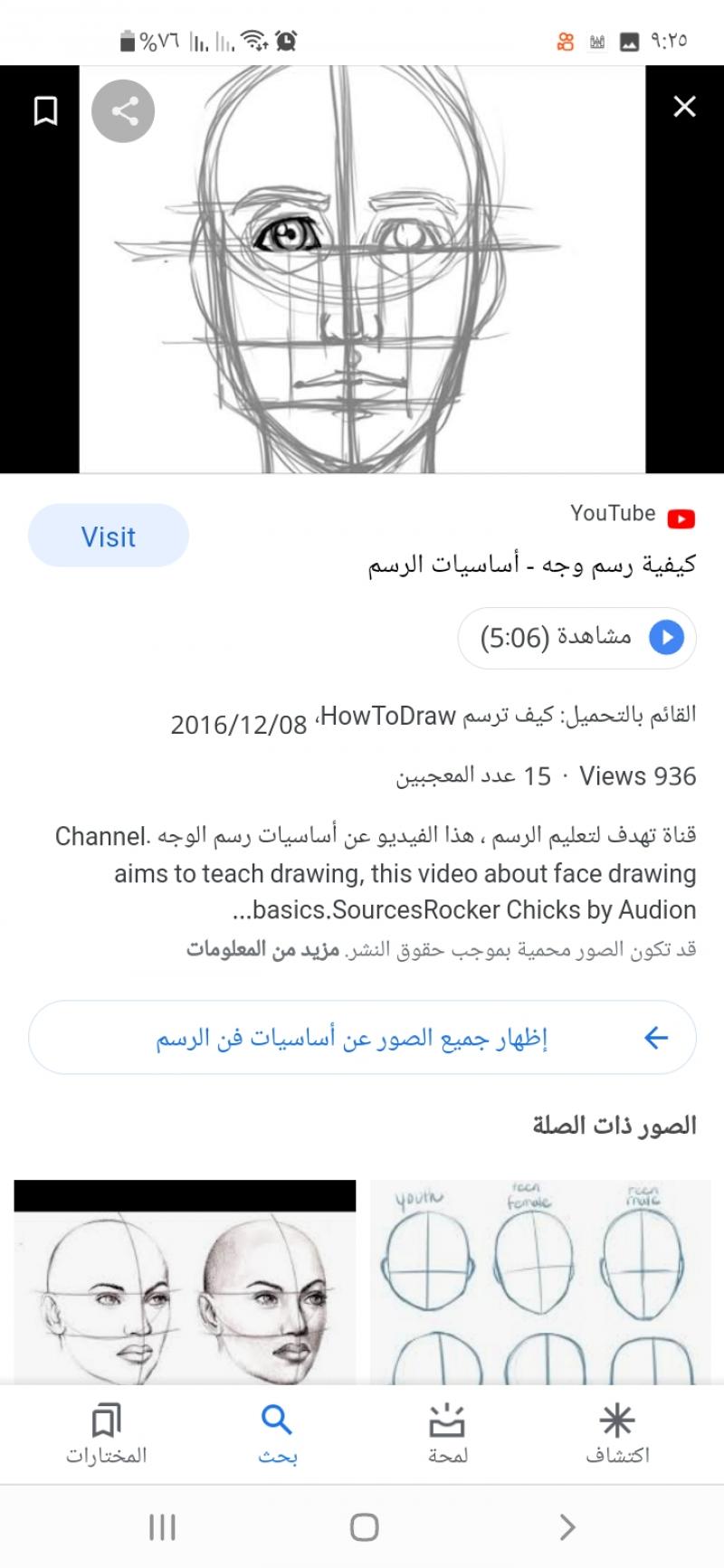This screenshot has height=1568, width=724.
Task: Go to the system home screen
Action: pyautogui.click(x=364, y=1527)
